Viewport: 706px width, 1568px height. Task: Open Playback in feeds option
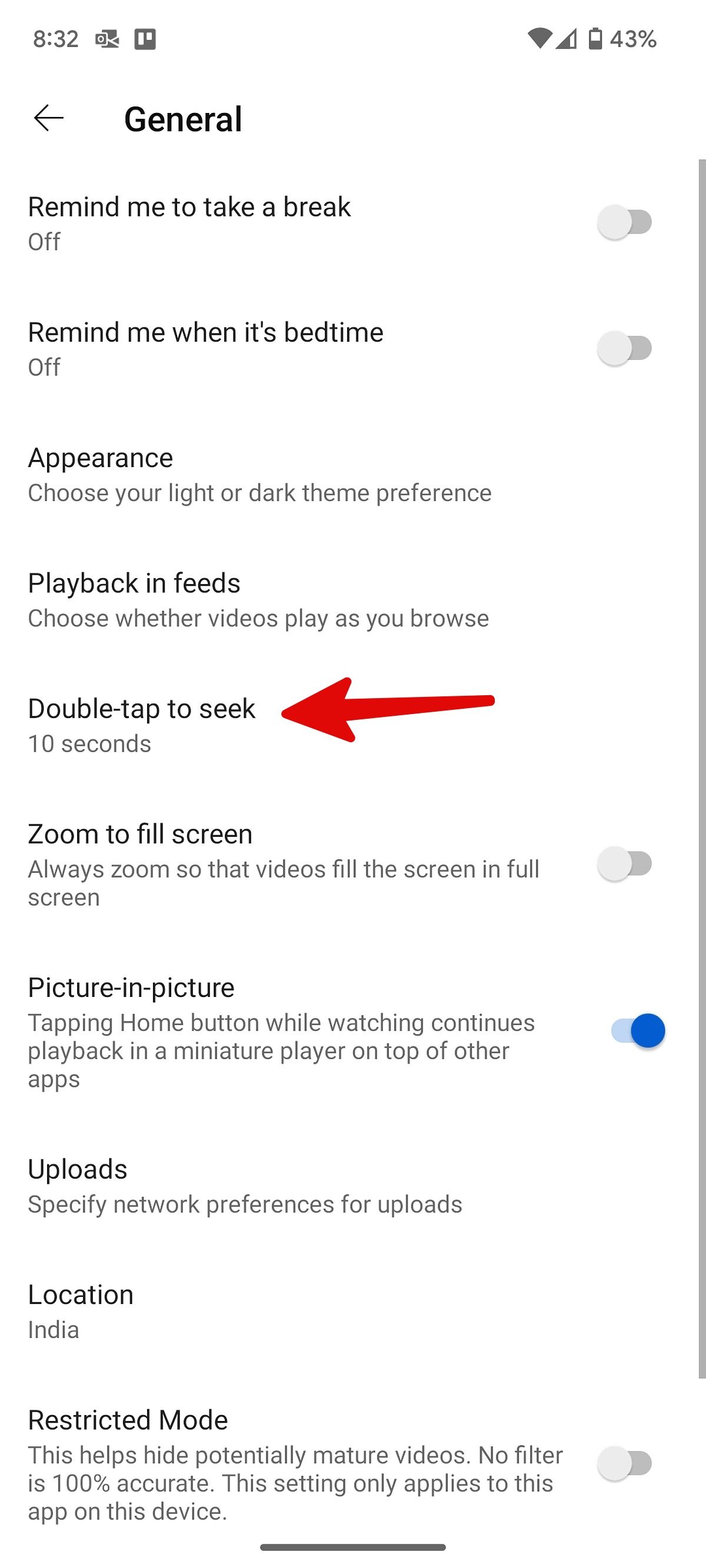point(258,600)
